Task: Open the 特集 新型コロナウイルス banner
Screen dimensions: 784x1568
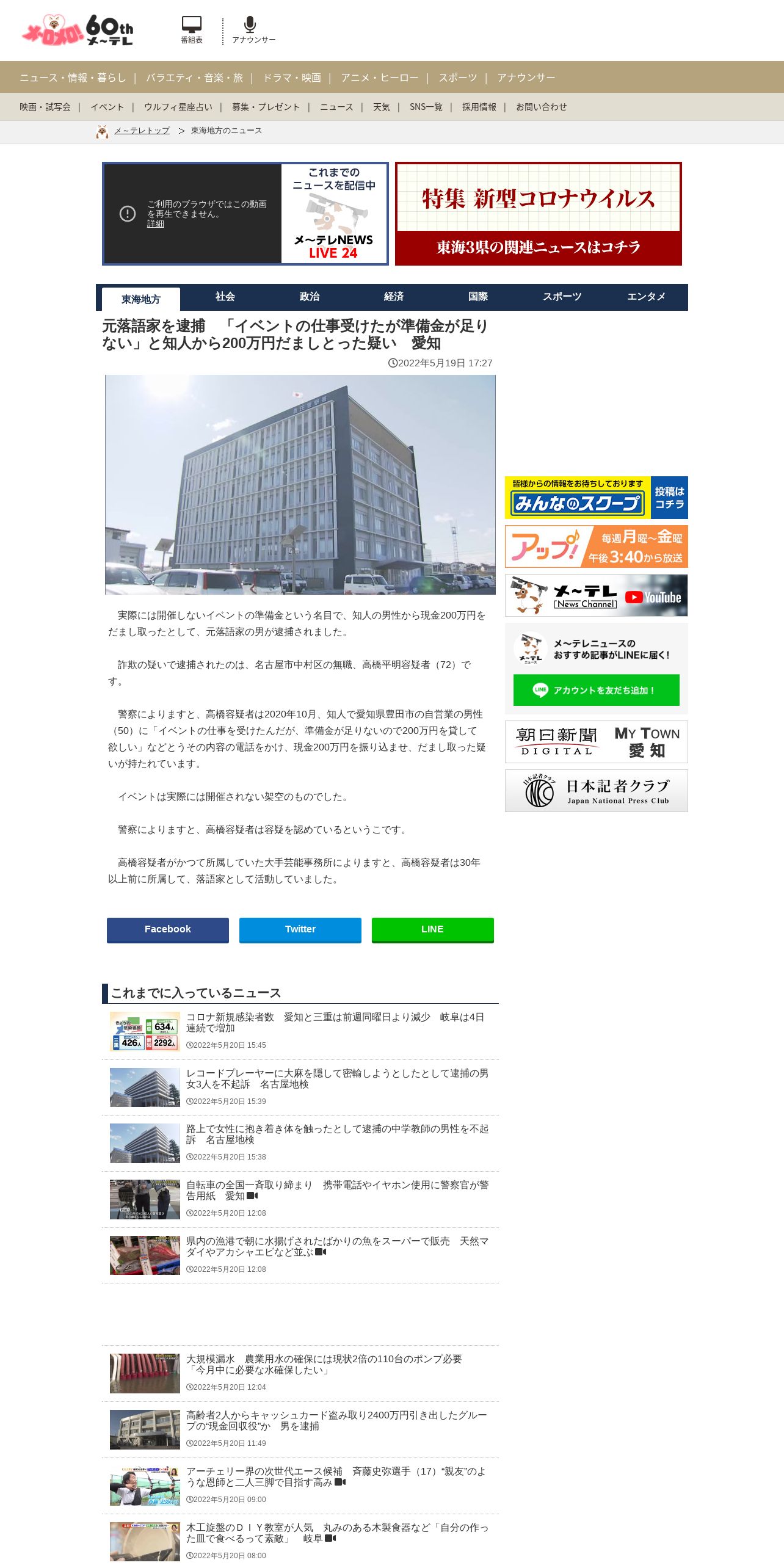Action: click(x=538, y=214)
